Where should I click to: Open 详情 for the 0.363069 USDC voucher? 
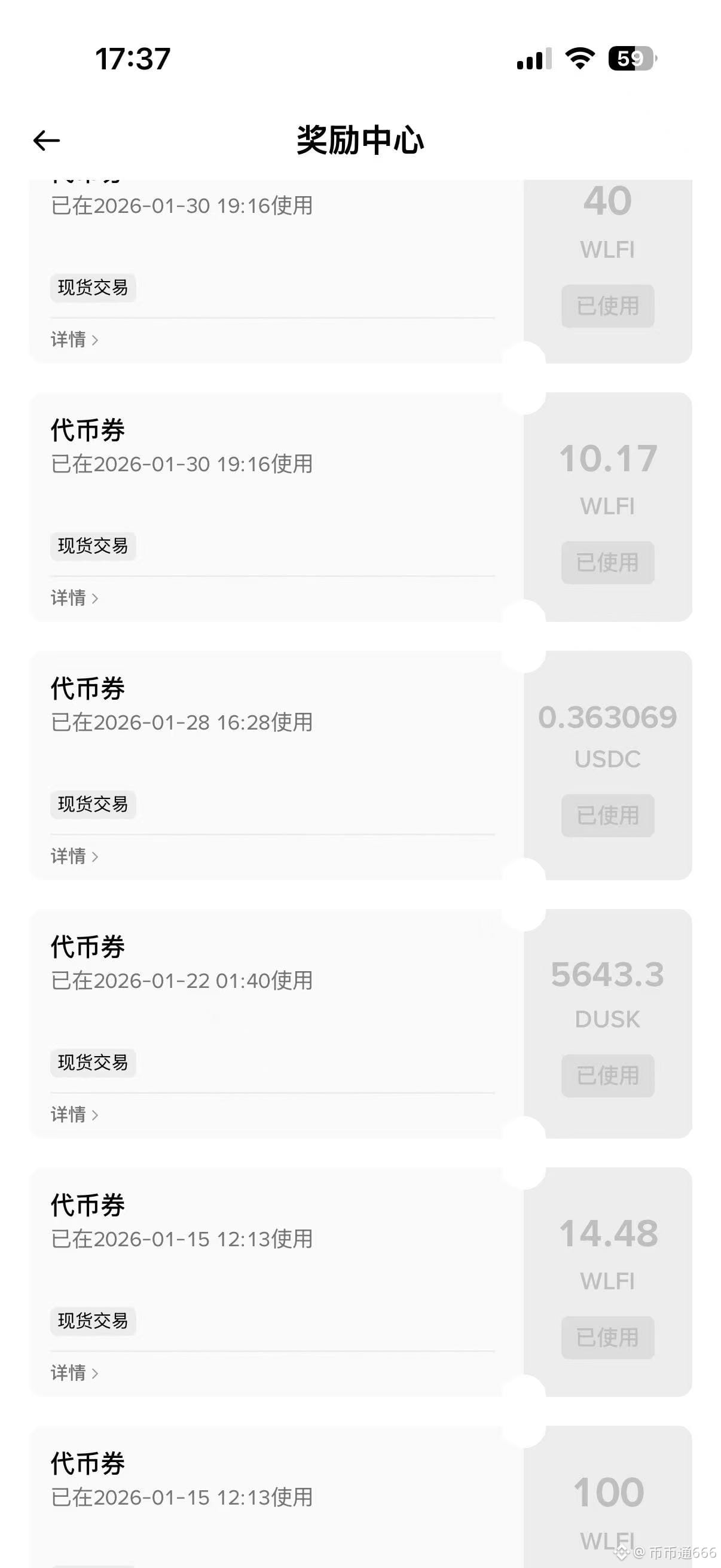(74, 856)
